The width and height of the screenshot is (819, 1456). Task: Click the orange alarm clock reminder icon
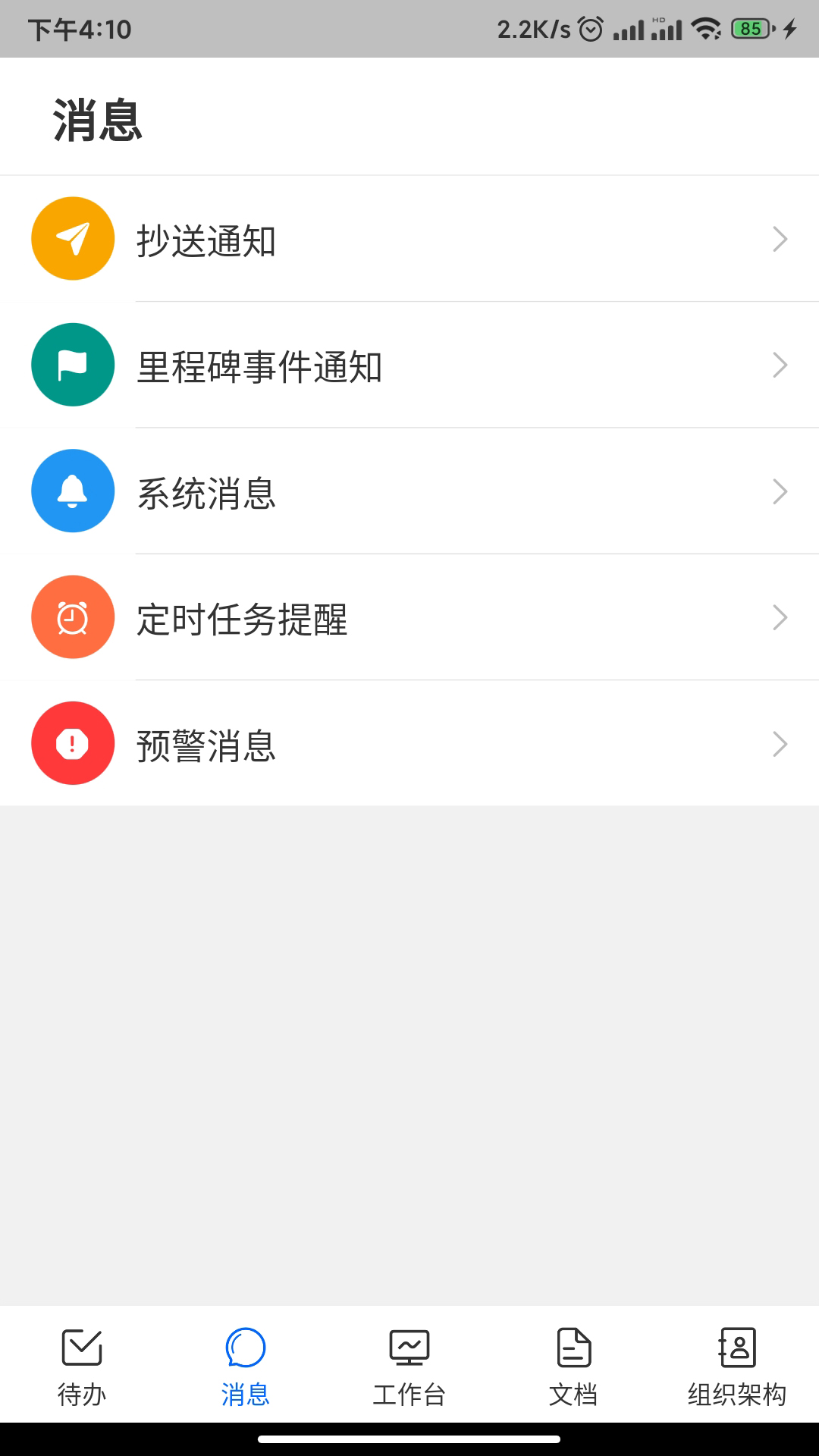click(72, 617)
